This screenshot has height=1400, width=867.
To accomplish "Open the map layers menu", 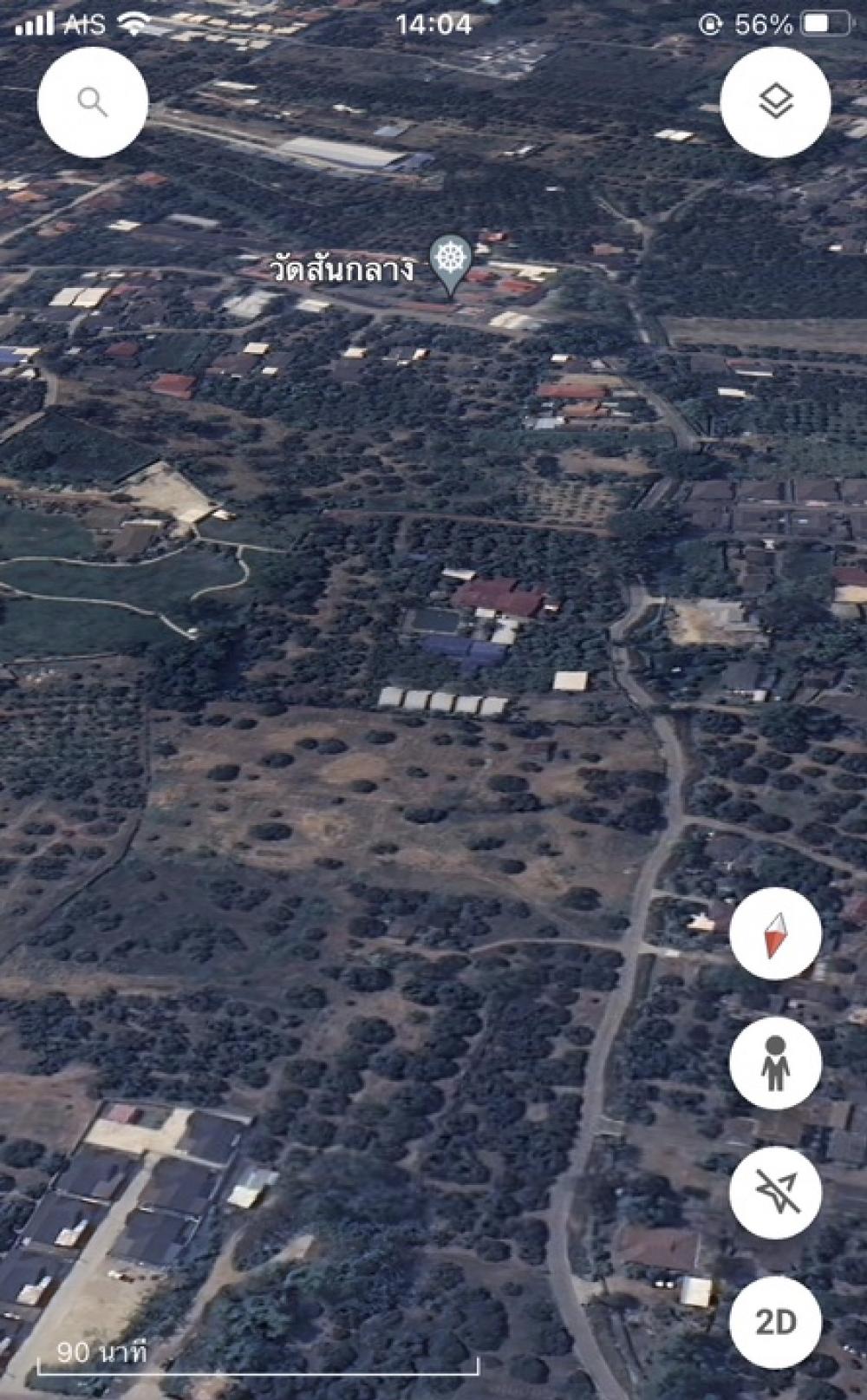I will click(x=775, y=102).
